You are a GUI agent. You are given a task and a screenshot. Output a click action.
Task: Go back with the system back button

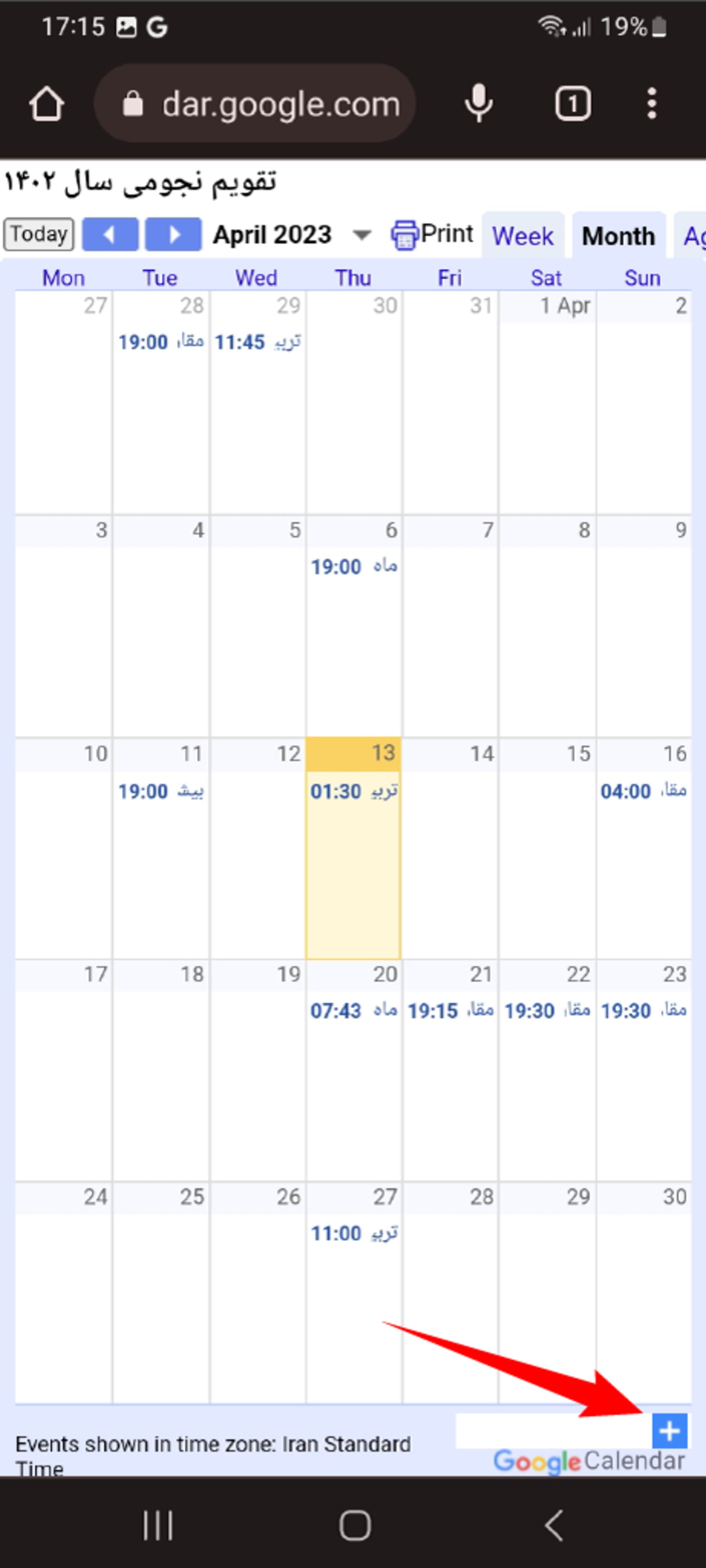tap(553, 1525)
